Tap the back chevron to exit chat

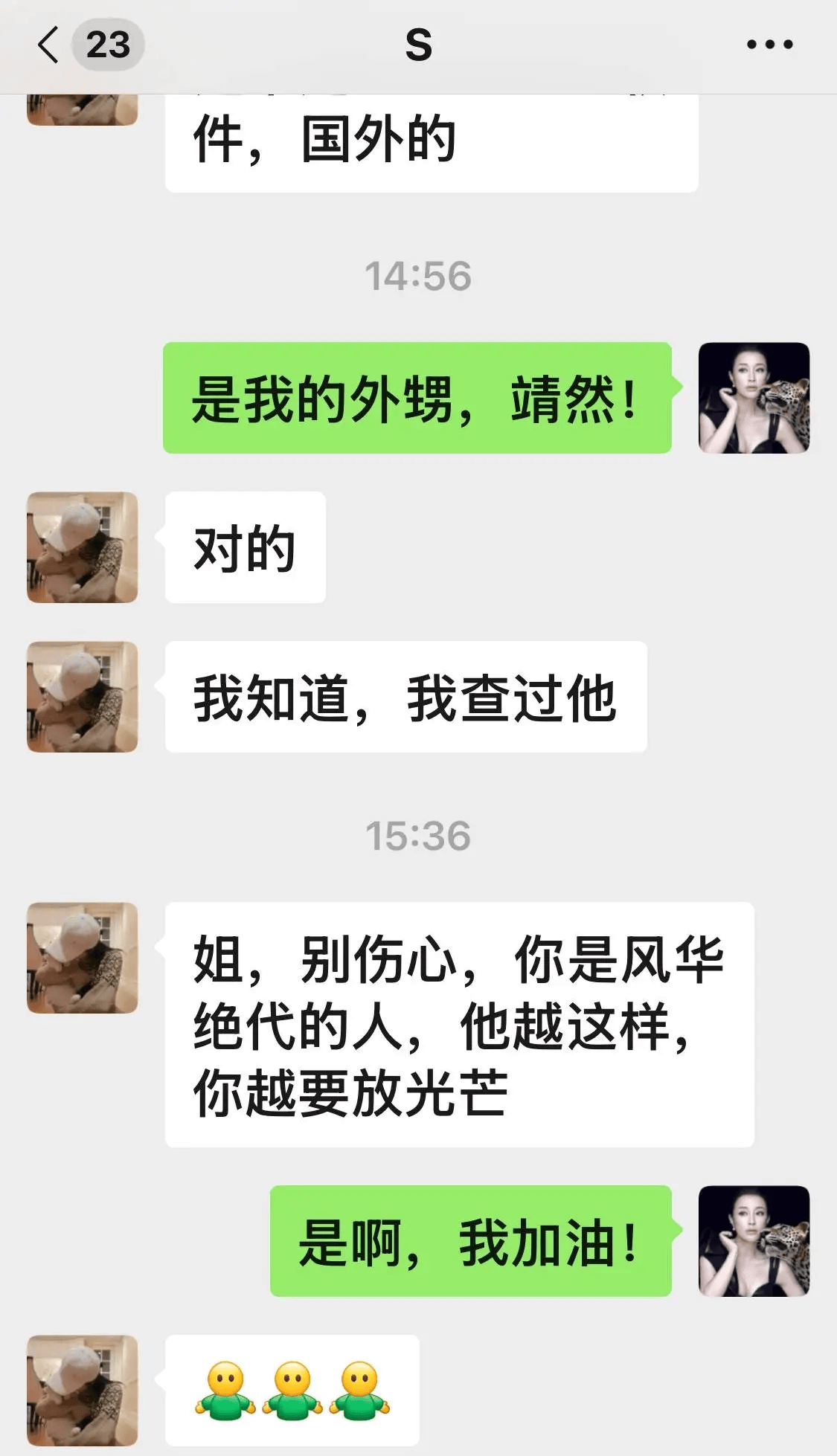coord(47,45)
